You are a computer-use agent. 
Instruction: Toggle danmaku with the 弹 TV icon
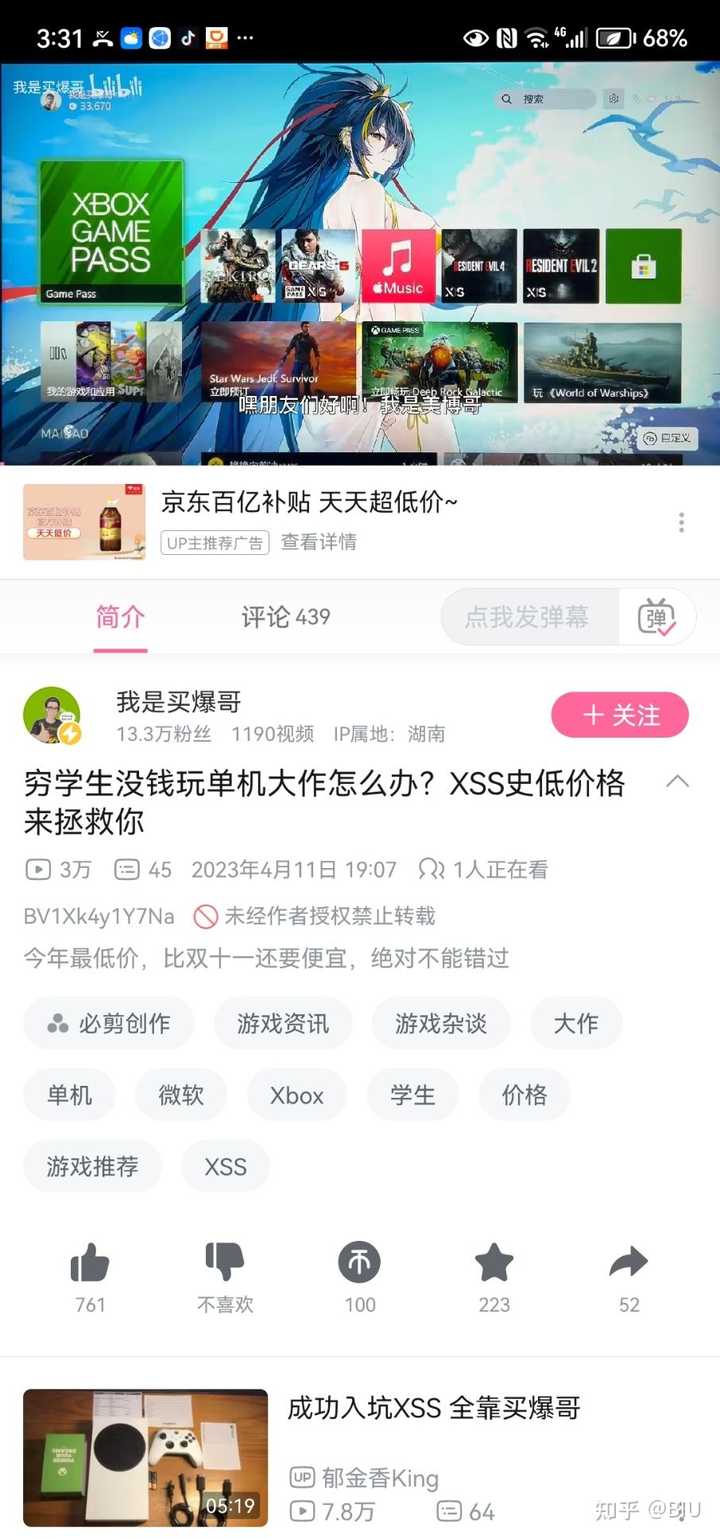click(657, 617)
